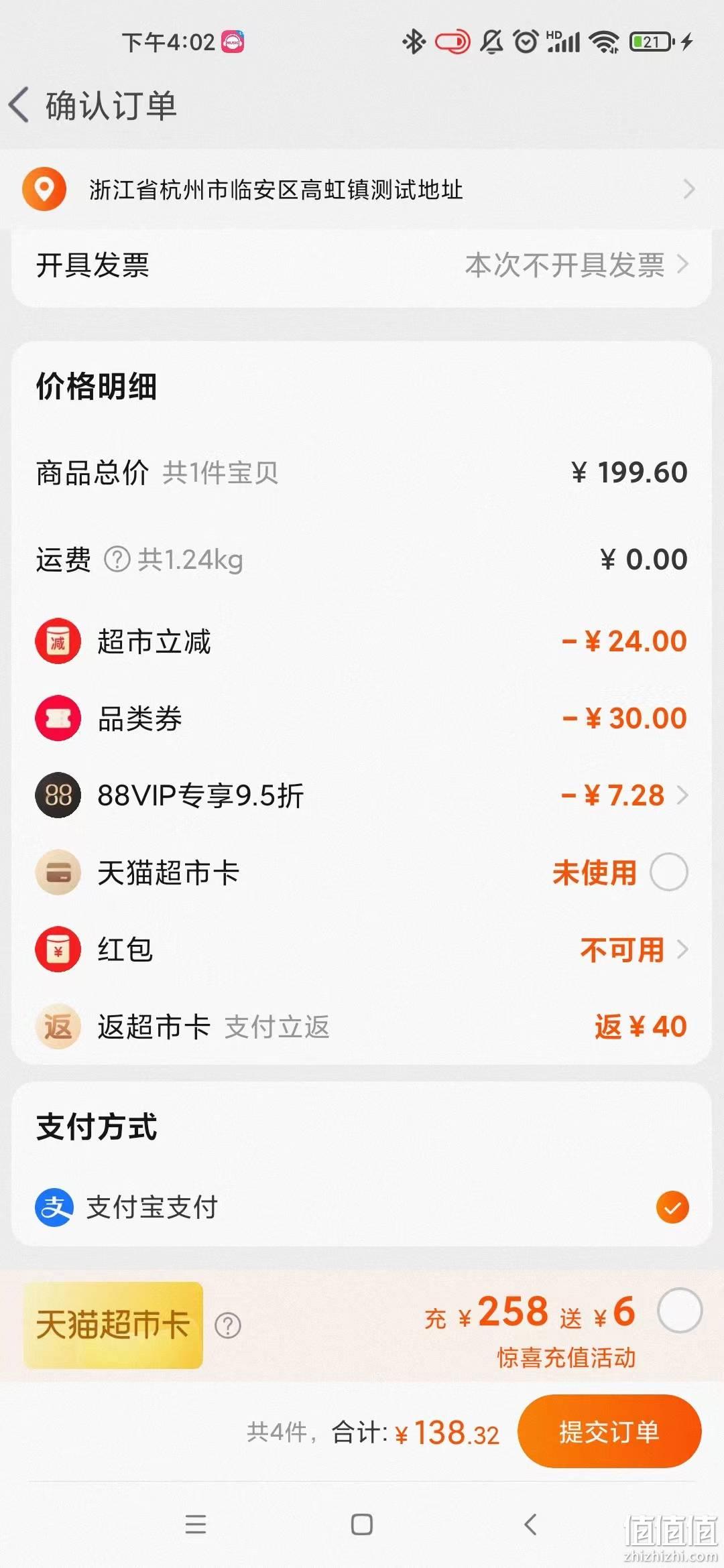The width and height of the screenshot is (724, 1568).
Task: Open recent apps from the navigation bar
Action: click(x=196, y=1524)
